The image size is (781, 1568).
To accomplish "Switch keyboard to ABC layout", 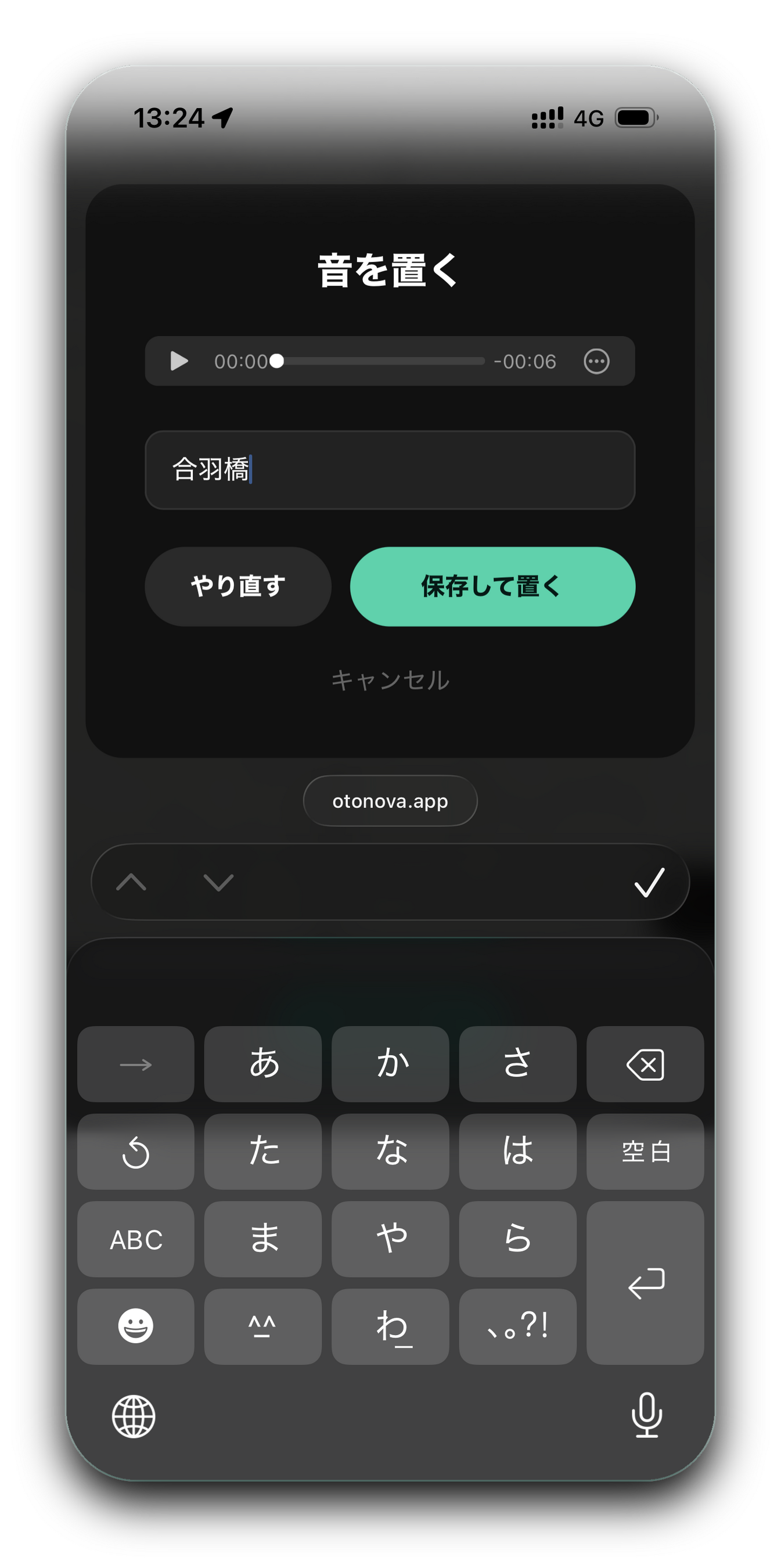I will click(x=136, y=1239).
